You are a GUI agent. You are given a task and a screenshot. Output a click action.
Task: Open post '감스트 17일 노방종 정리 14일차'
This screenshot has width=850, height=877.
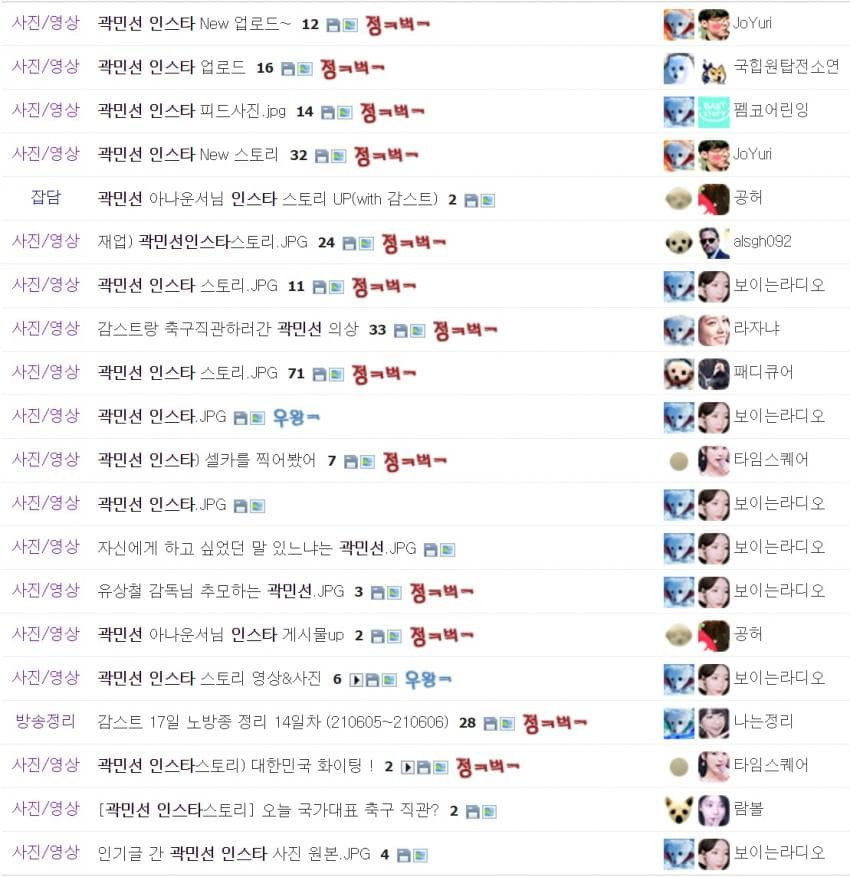[272, 722]
